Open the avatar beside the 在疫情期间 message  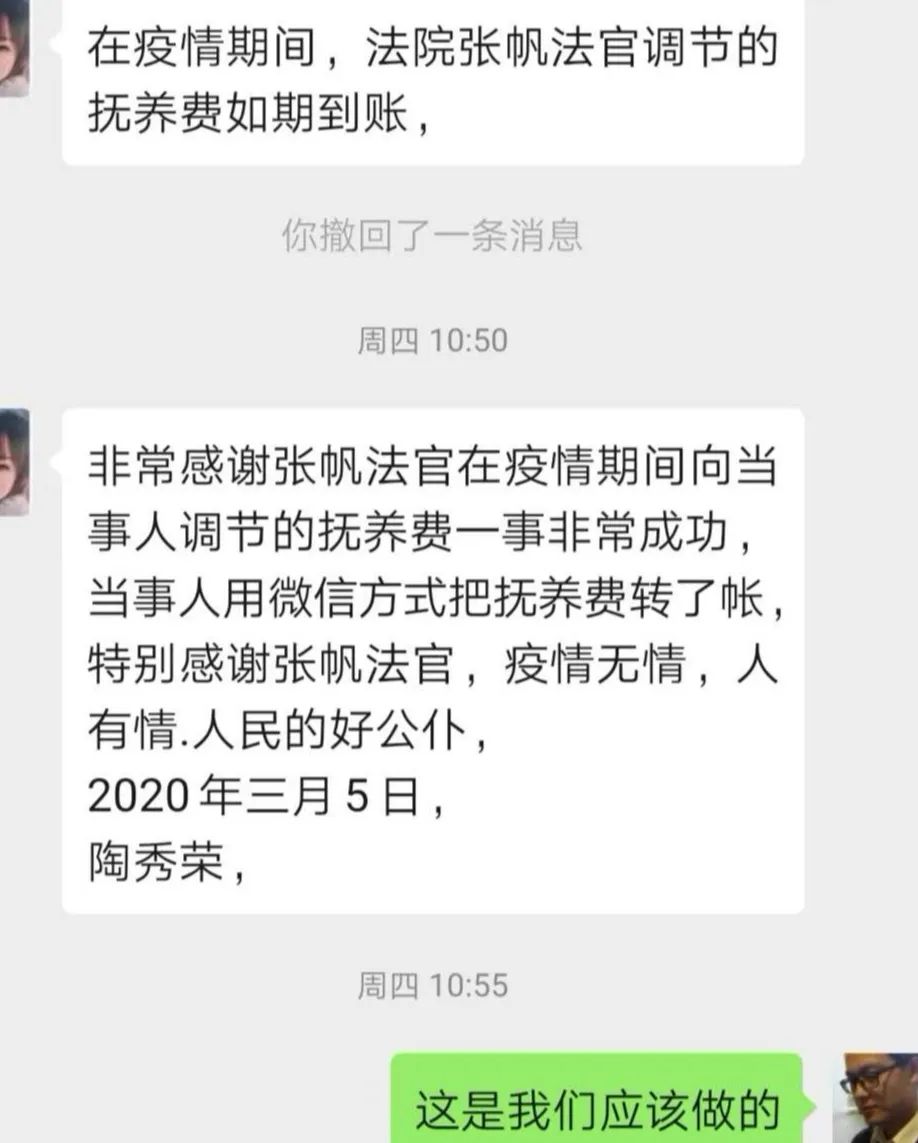tap(13, 45)
